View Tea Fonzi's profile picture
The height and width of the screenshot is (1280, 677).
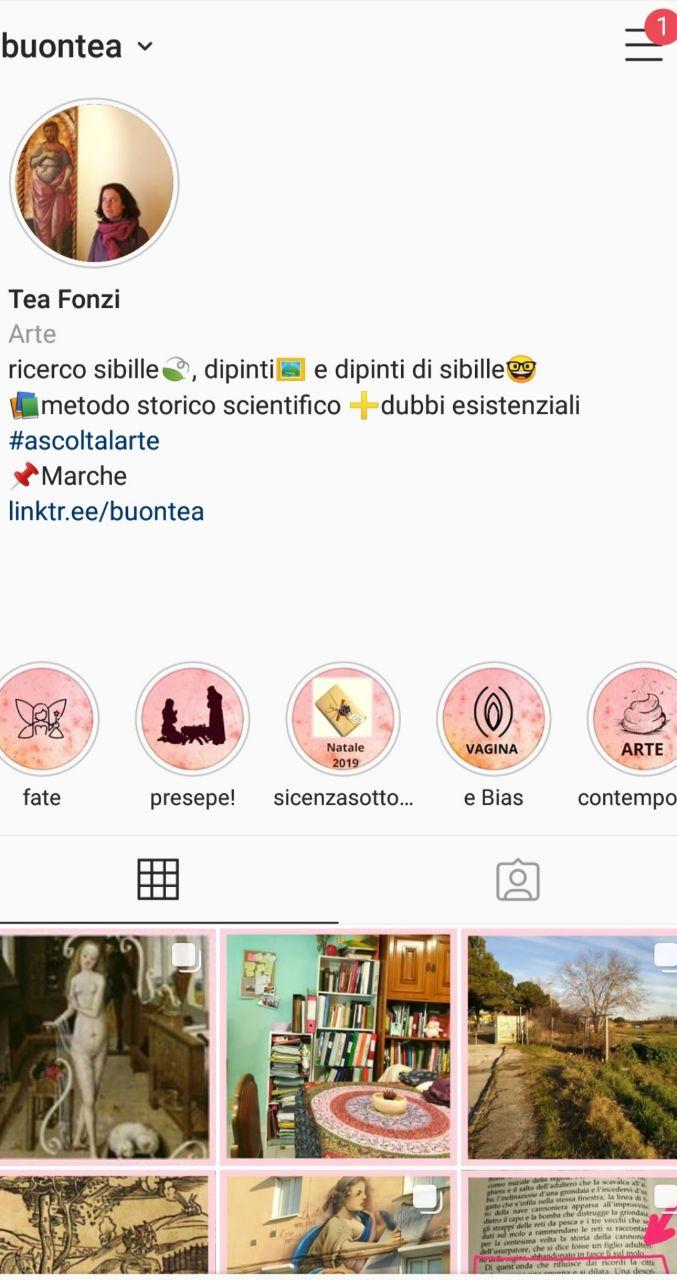[94, 183]
